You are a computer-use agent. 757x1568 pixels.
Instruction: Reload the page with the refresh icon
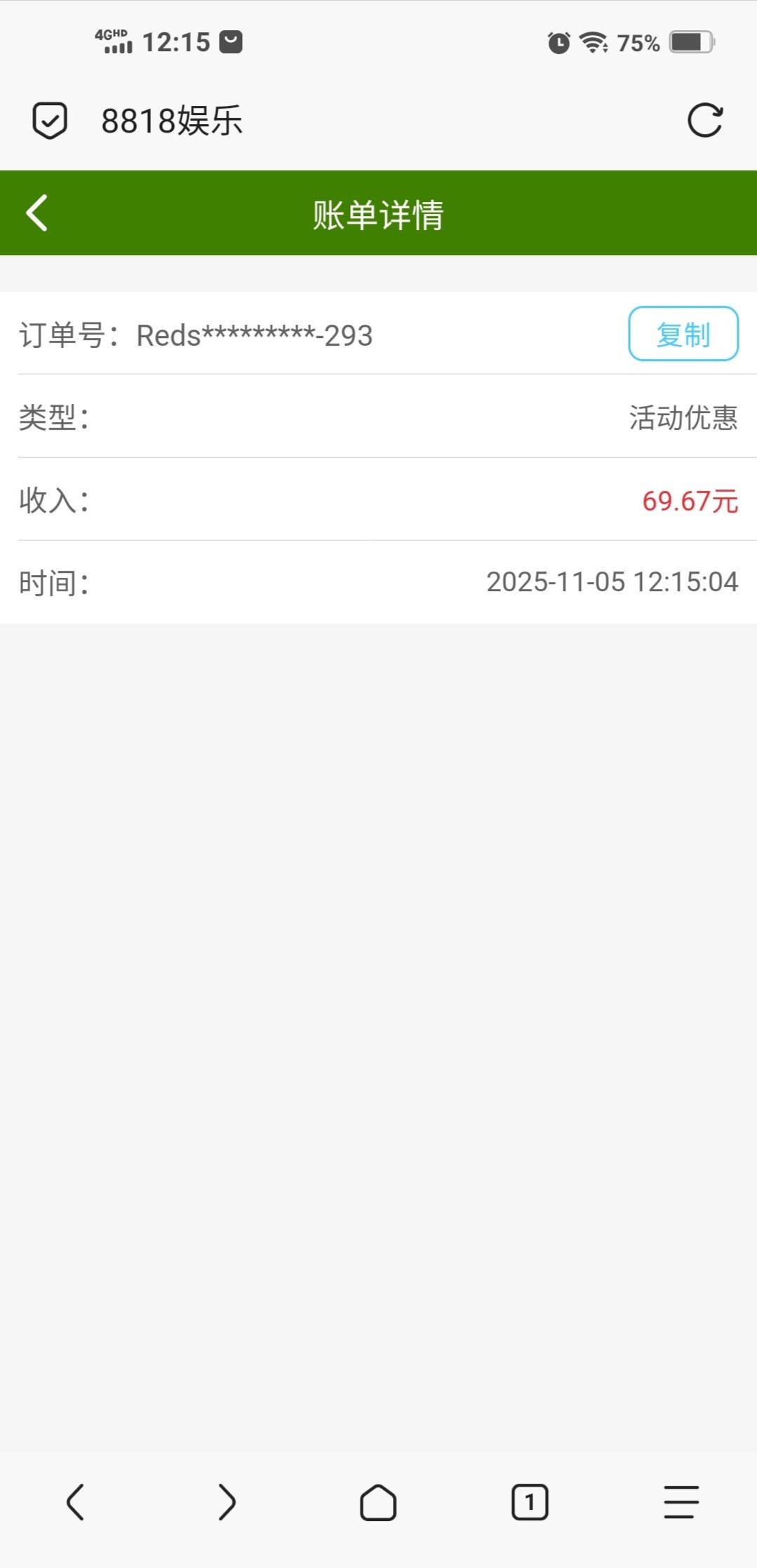(x=704, y=121)
